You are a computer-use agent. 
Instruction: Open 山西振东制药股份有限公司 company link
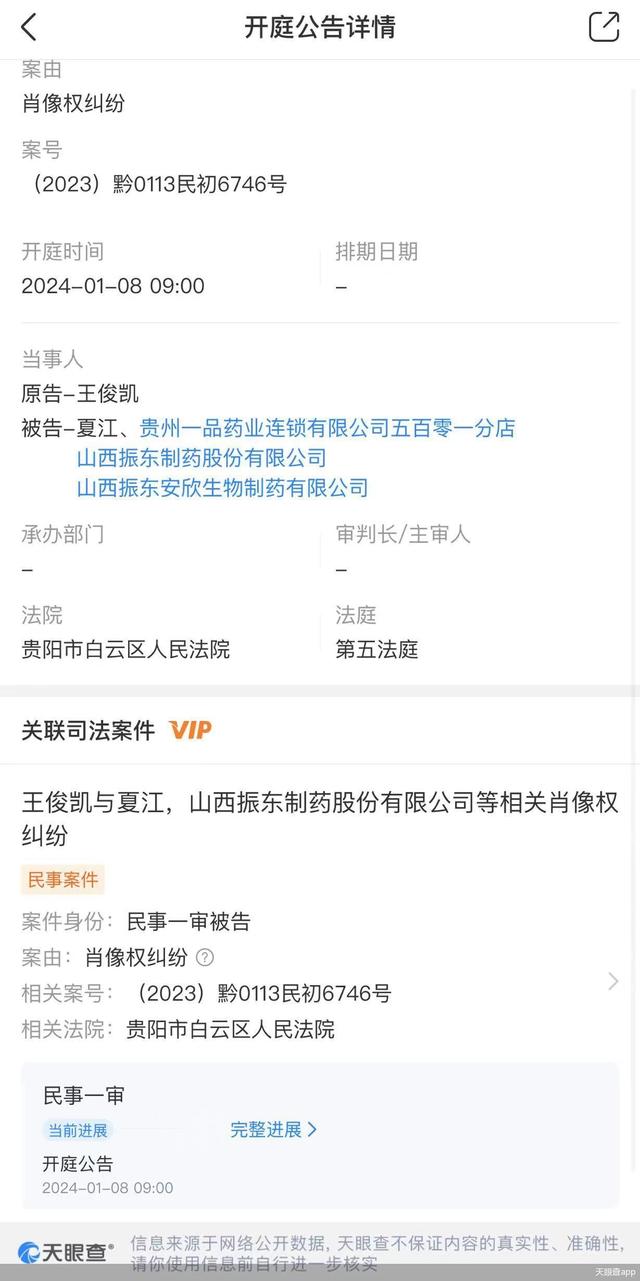pyautogui.click(x=202, y=458)
